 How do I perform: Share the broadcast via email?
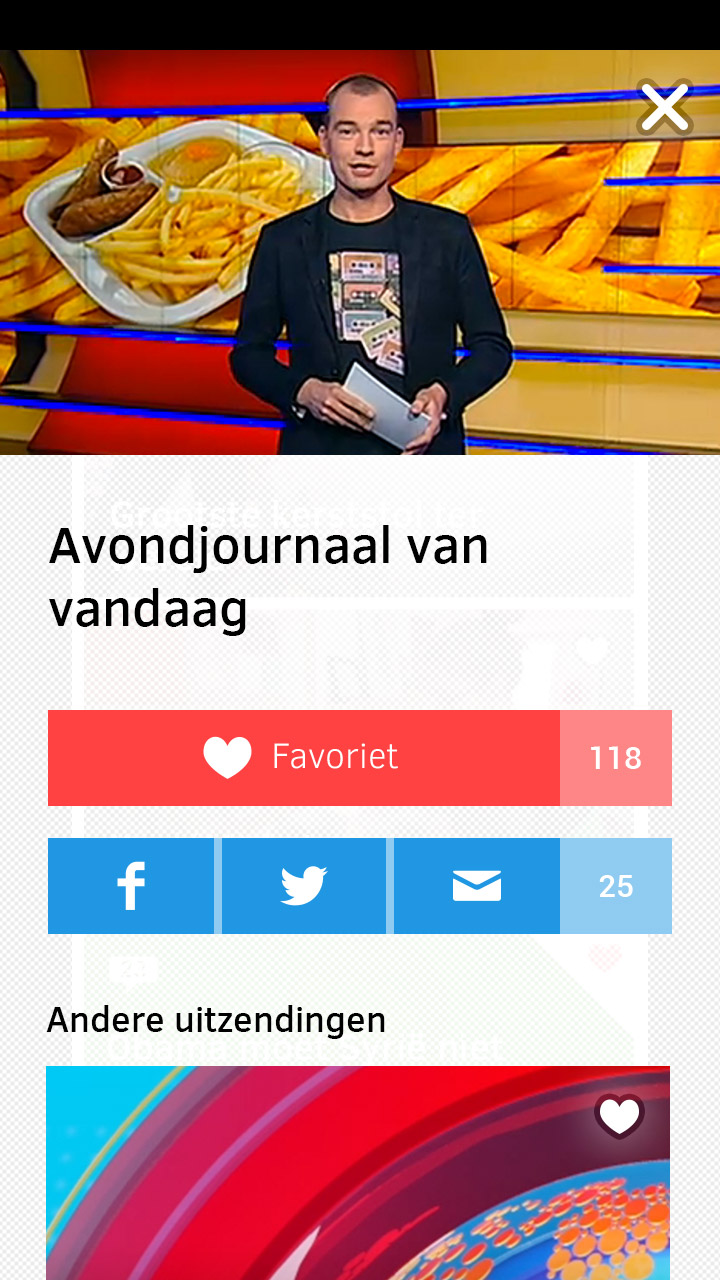(477, 886)
